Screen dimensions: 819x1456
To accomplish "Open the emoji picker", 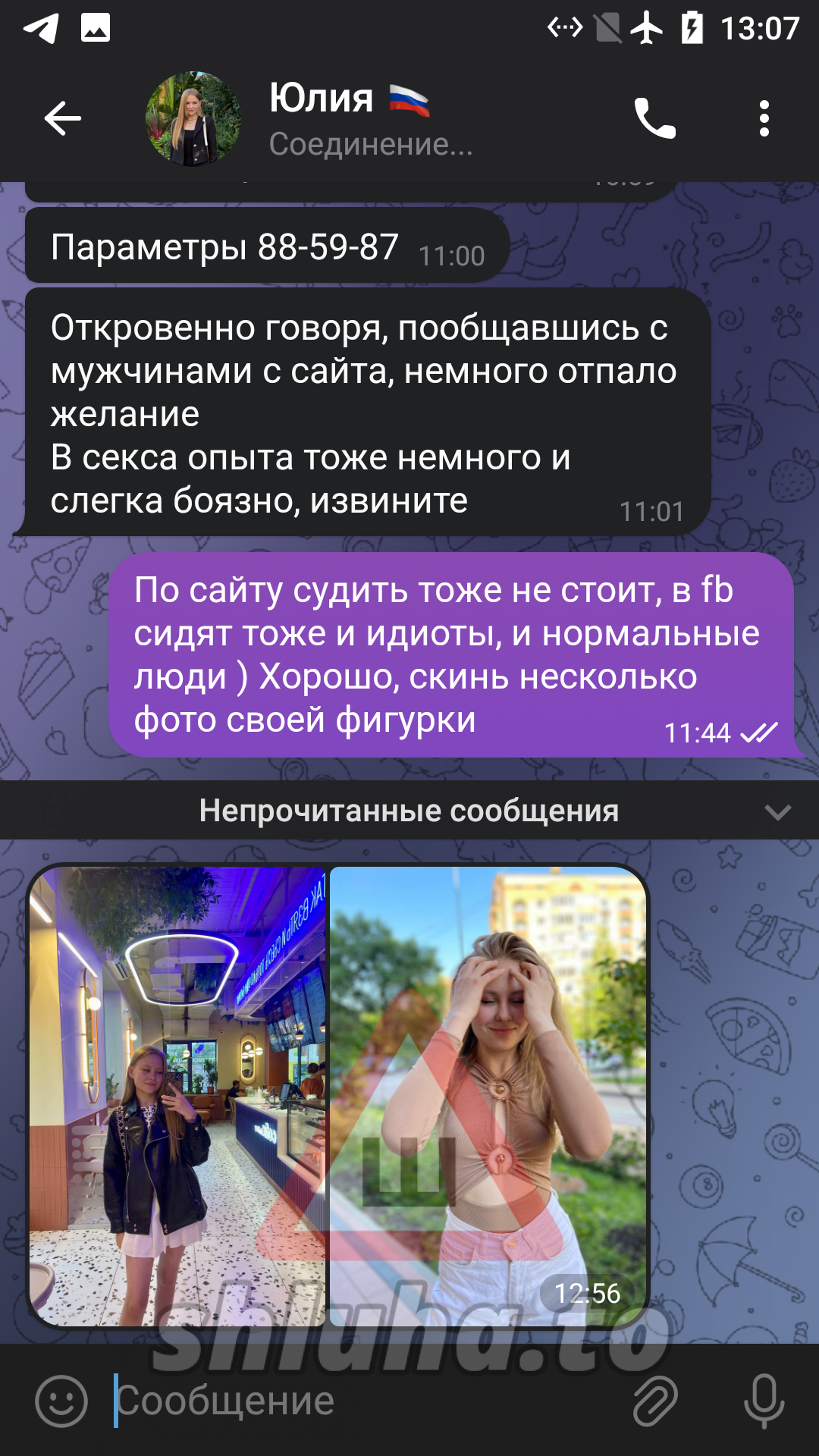I will 61,1401.
